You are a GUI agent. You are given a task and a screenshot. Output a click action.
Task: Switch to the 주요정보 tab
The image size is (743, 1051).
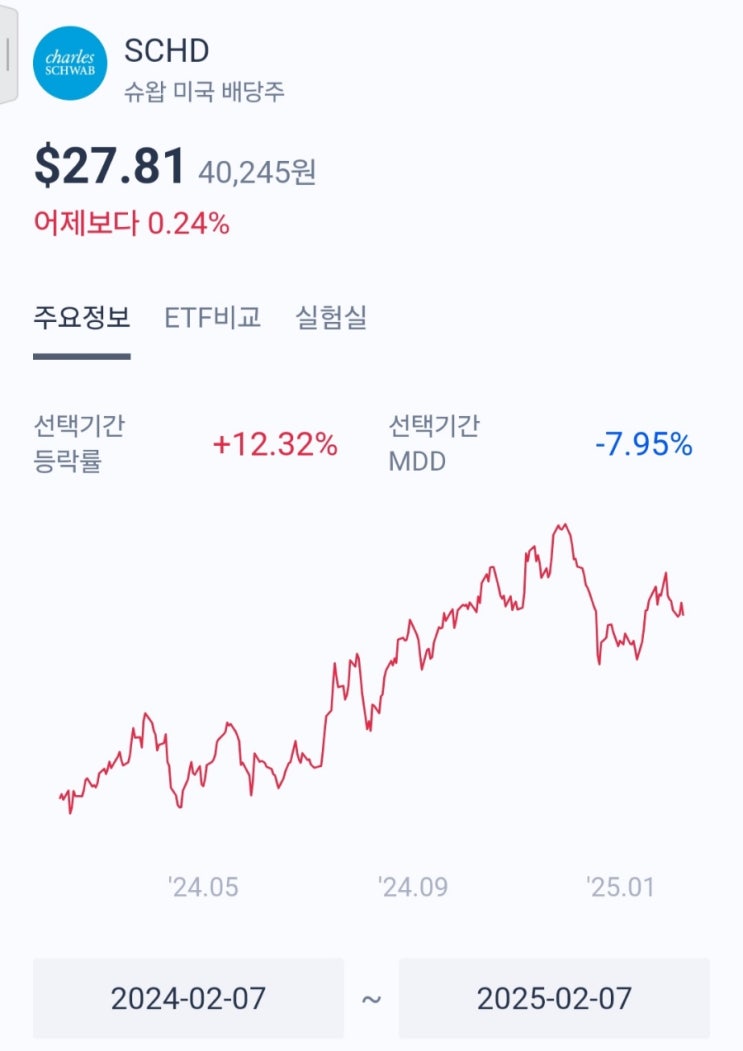click(x=82, y=319)
